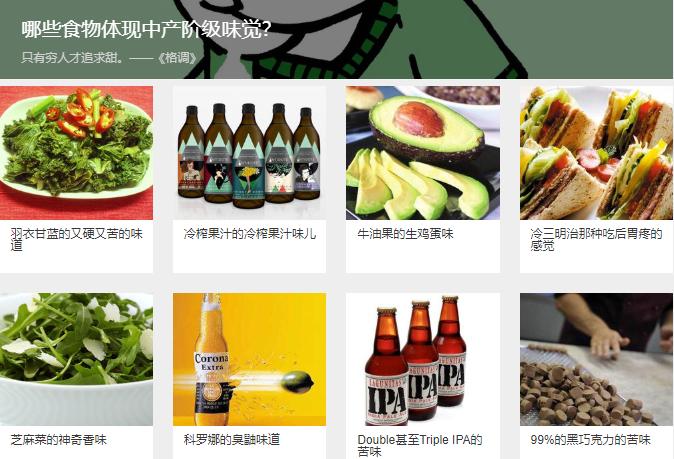Open the 羽衣甘蓝 kale card

[76, 153]
